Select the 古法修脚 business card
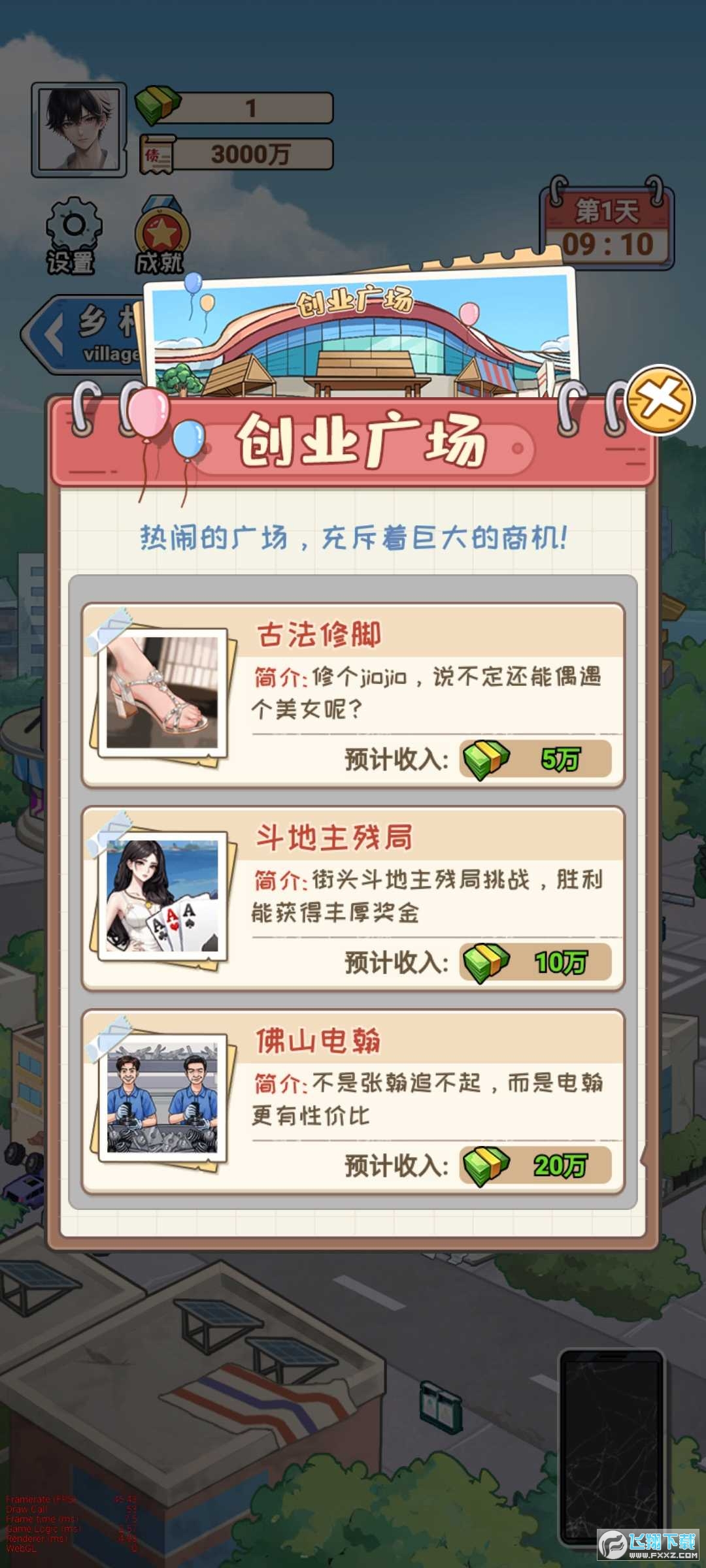 [353, 695]
